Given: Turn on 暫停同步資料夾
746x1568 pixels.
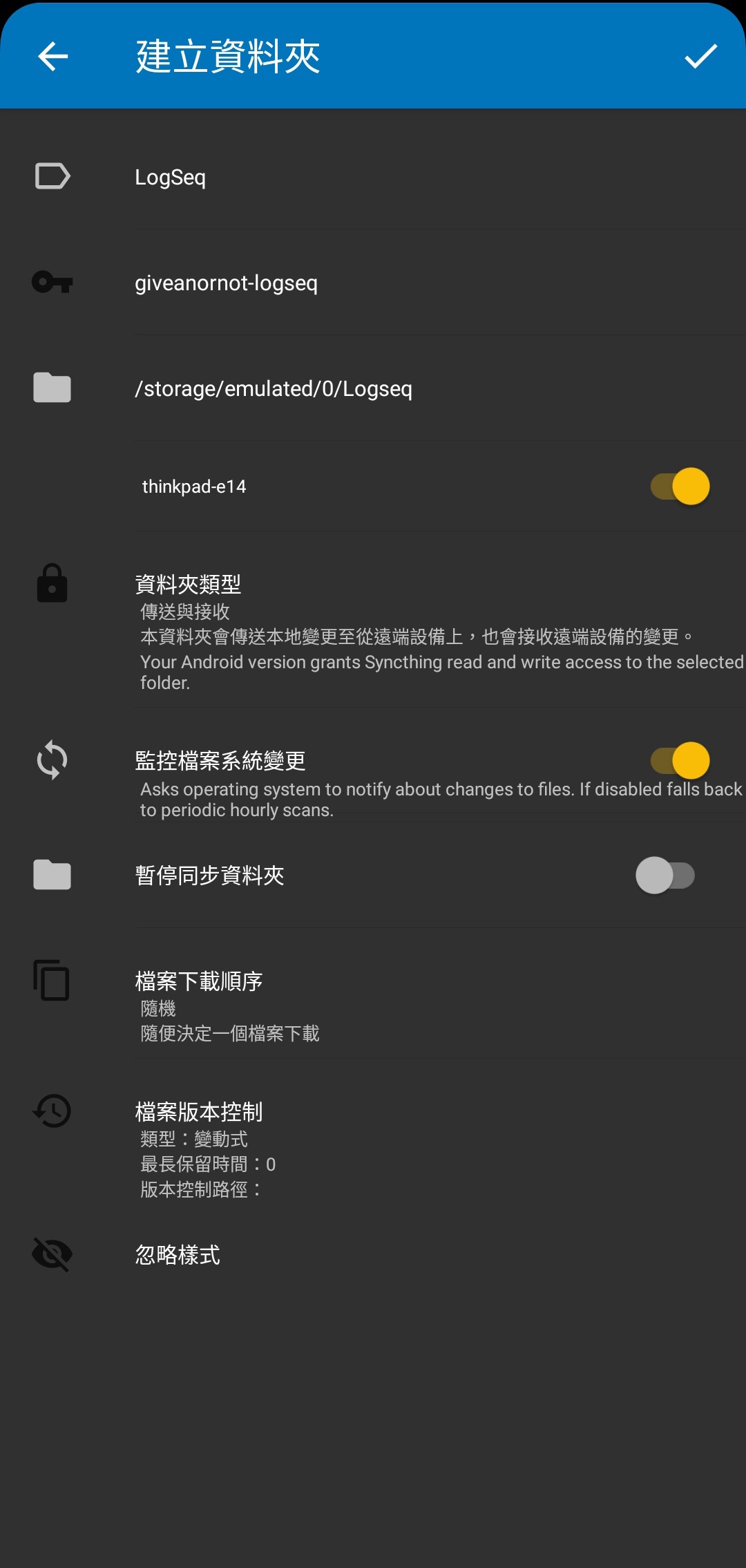Looking at the screenshot, I should click(664, 876).
